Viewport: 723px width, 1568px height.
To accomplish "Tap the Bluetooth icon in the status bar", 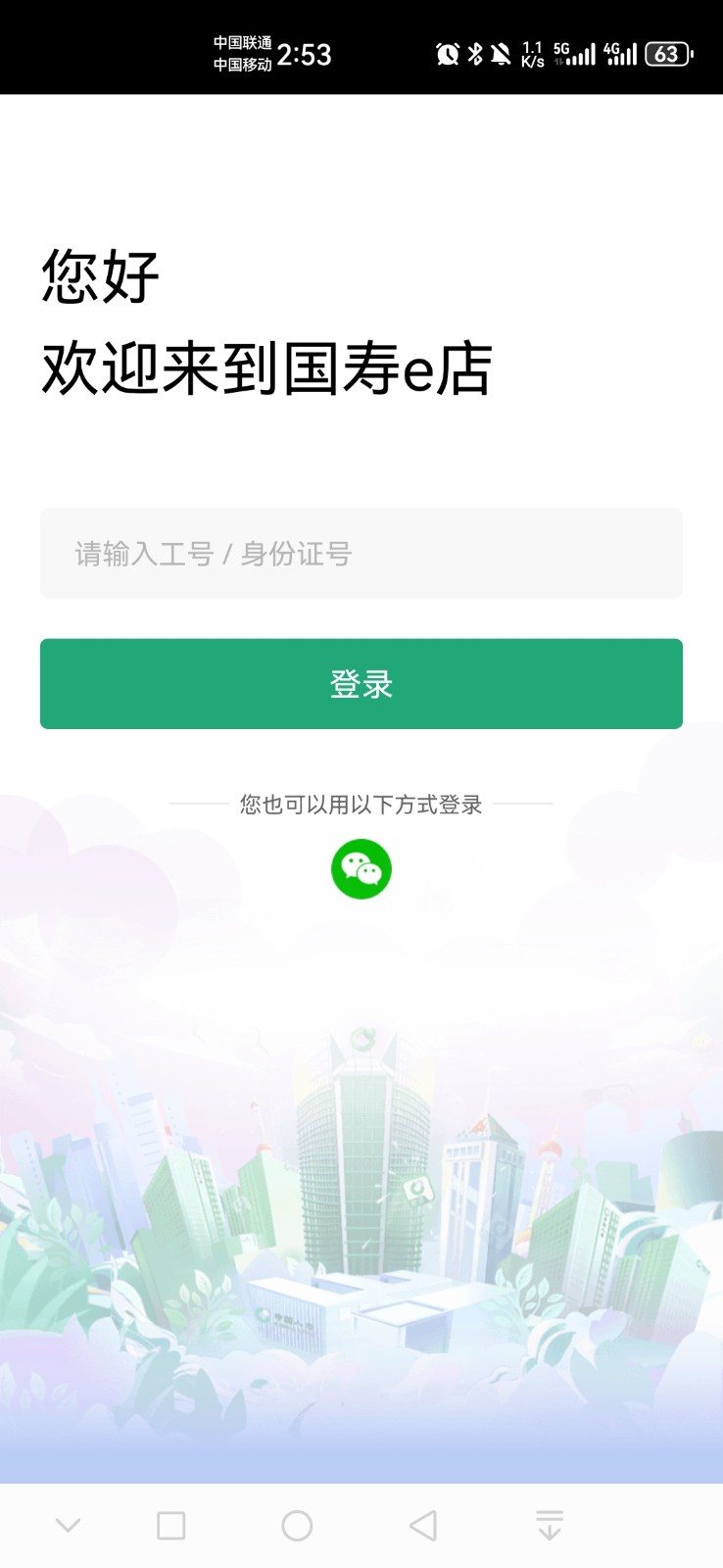I will [474, 54].
